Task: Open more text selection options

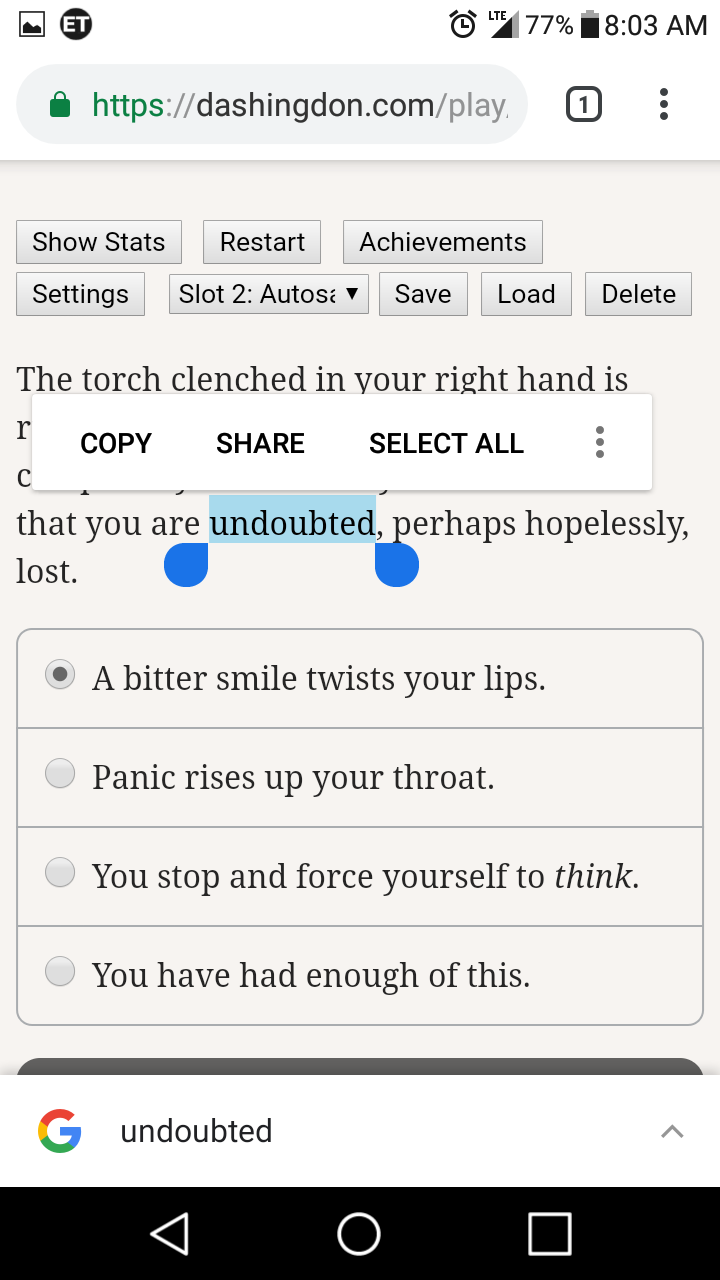Action: point(600,442)
